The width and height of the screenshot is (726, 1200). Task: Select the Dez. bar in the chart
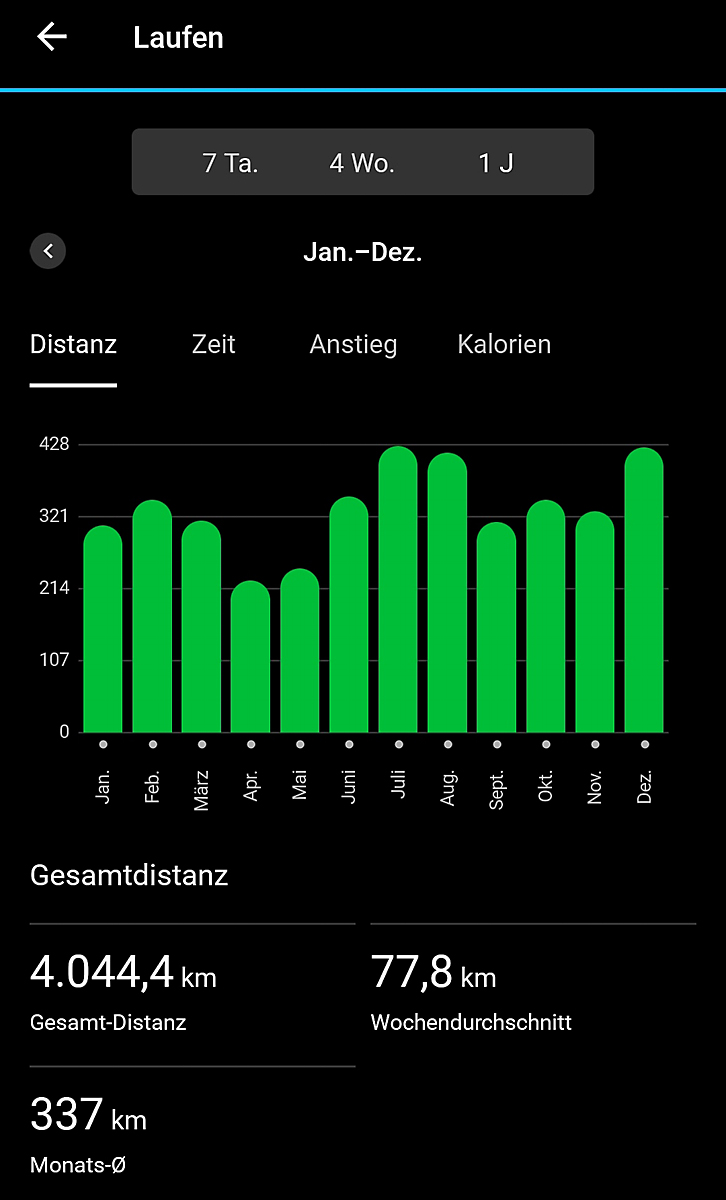644,590
